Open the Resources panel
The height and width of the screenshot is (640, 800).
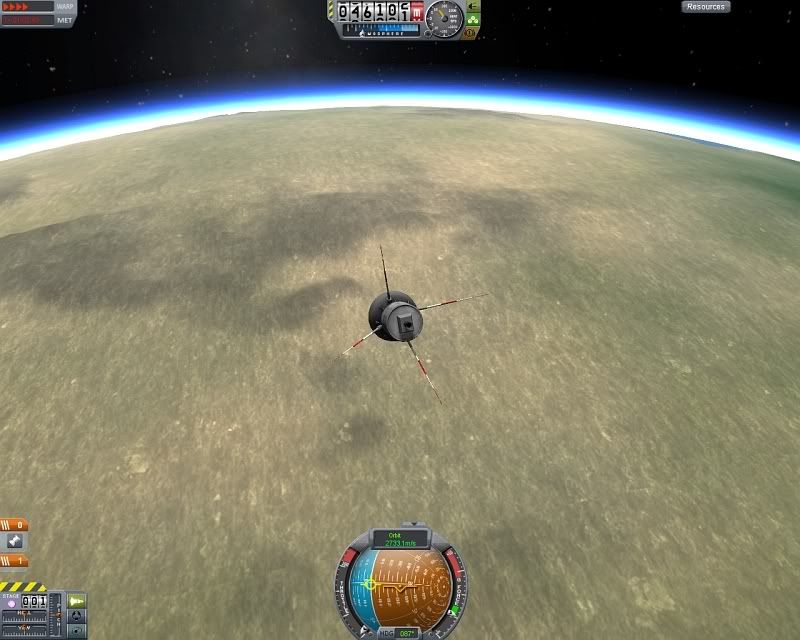[705, 7]
